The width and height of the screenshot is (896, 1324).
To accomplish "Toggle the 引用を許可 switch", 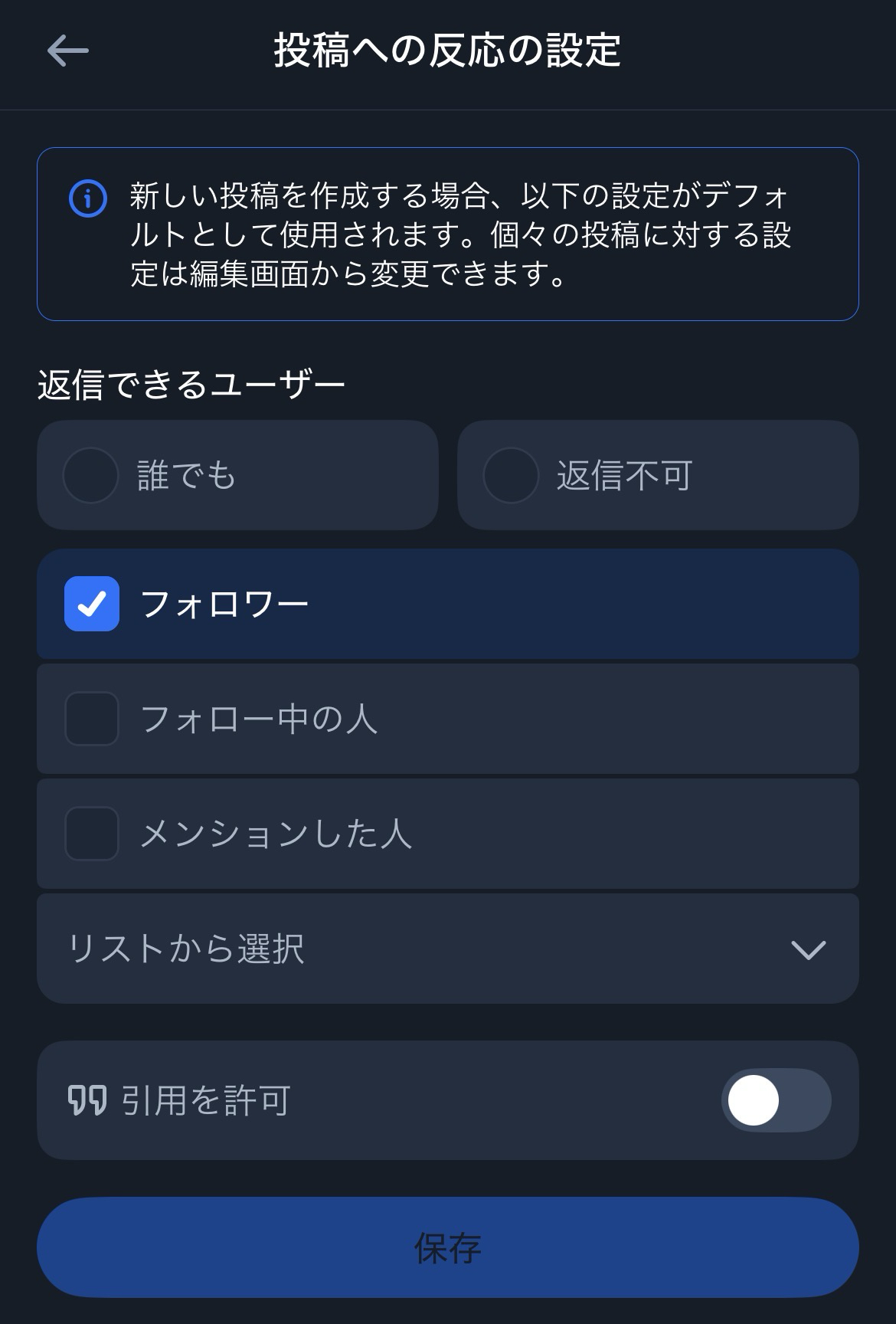I will coord(775,1100).
